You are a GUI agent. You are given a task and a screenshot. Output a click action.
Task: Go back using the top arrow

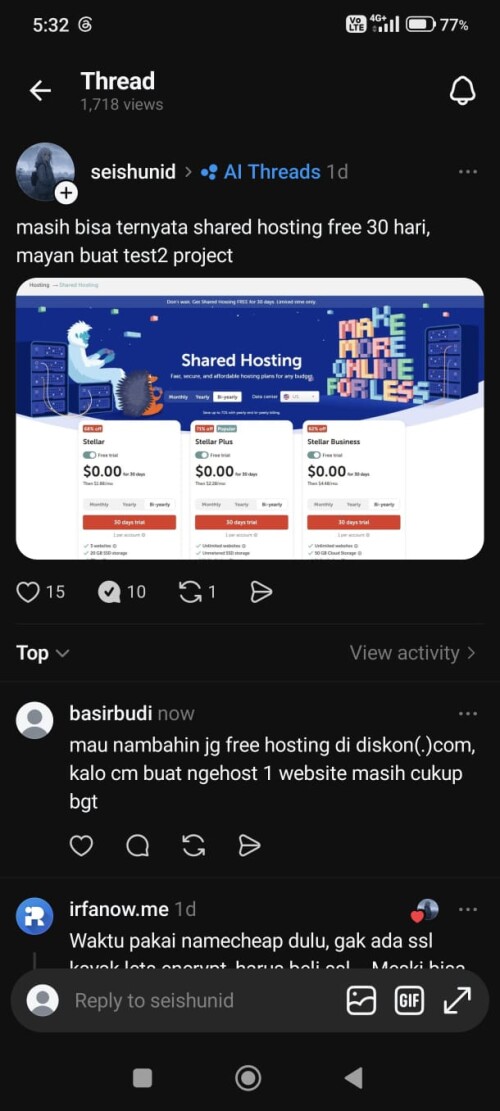[x=40, y=91]
